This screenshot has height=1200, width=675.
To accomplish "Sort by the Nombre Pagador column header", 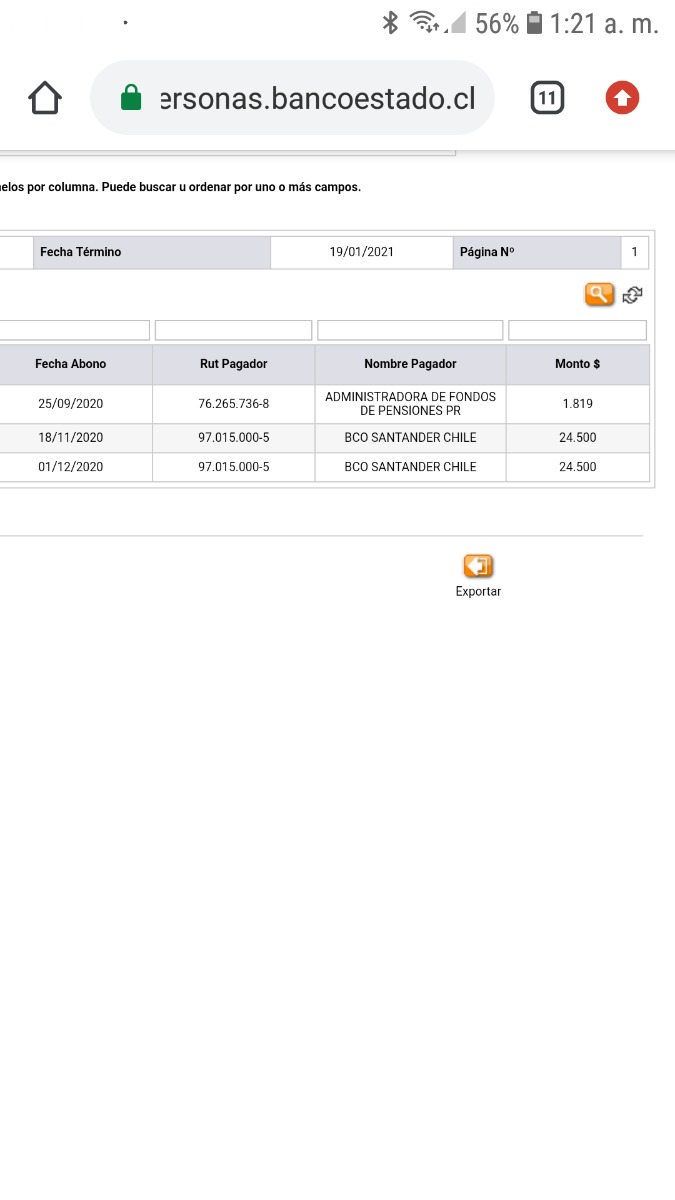I will click(x=410, y=364).
